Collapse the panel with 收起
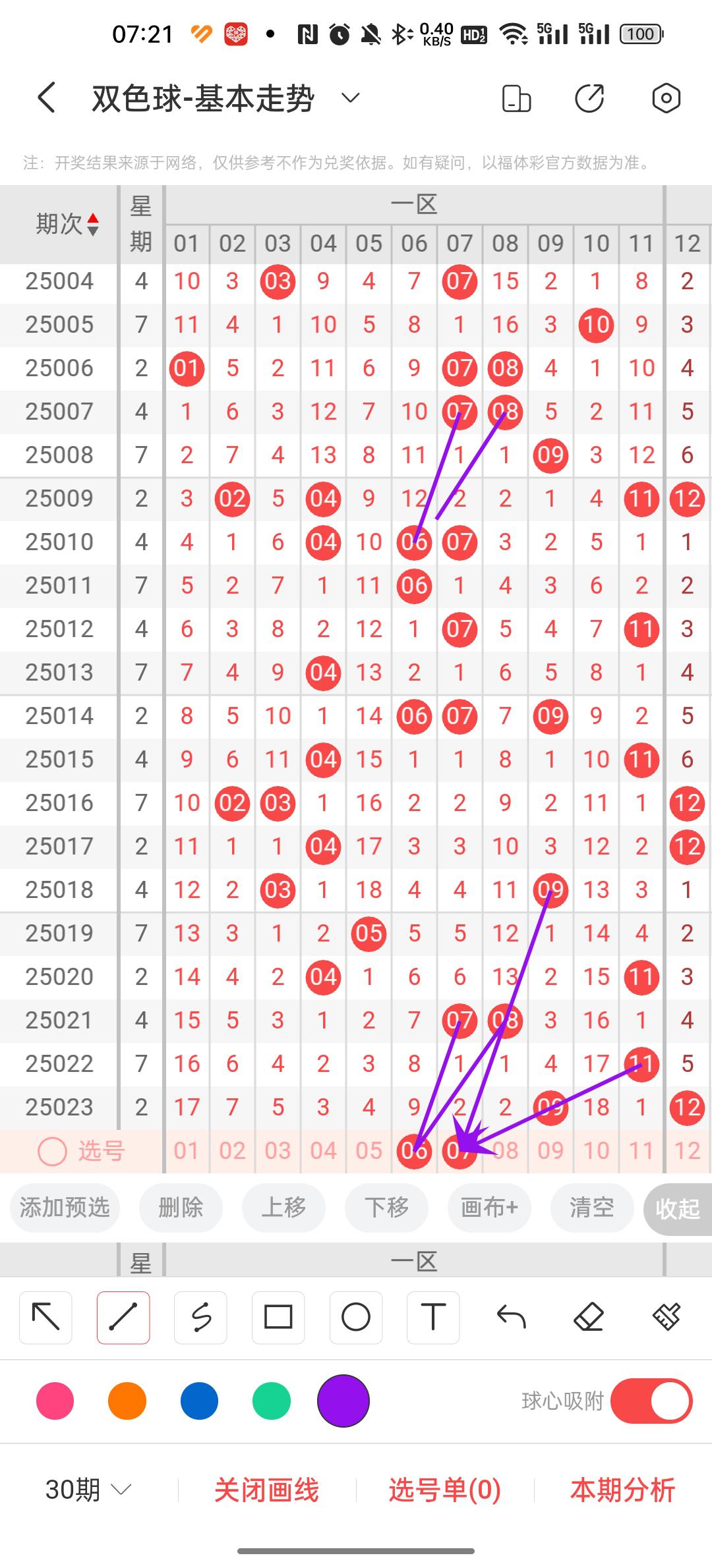712x1568 pixels. click(x=677, y=1209)
